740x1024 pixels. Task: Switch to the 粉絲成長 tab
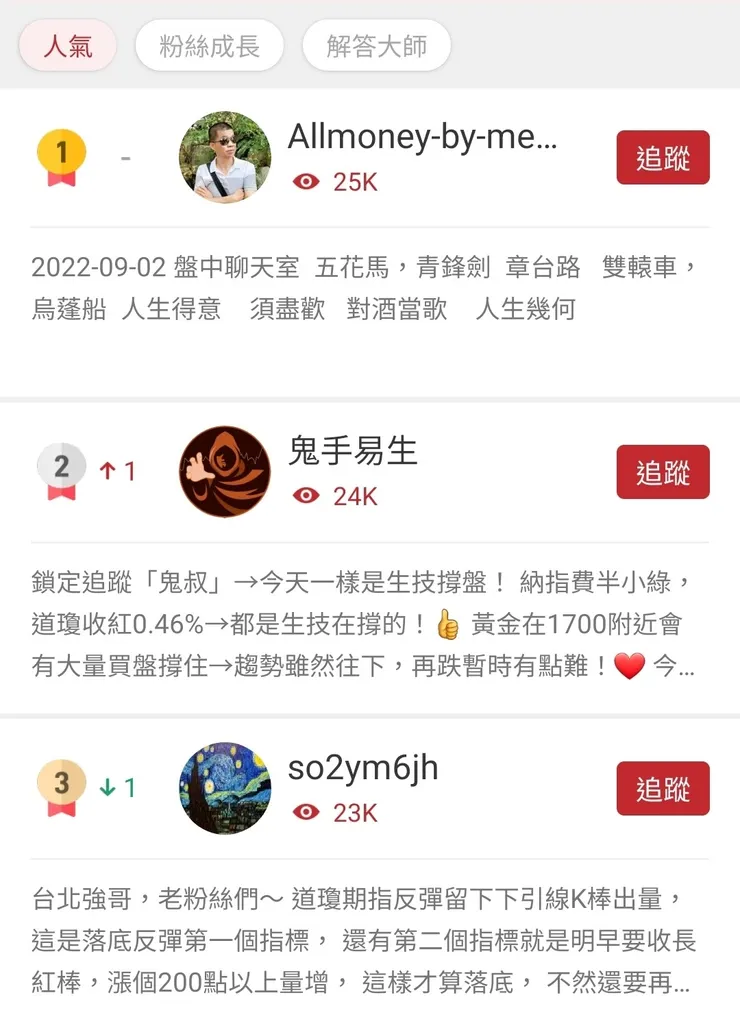click(207, 45)
